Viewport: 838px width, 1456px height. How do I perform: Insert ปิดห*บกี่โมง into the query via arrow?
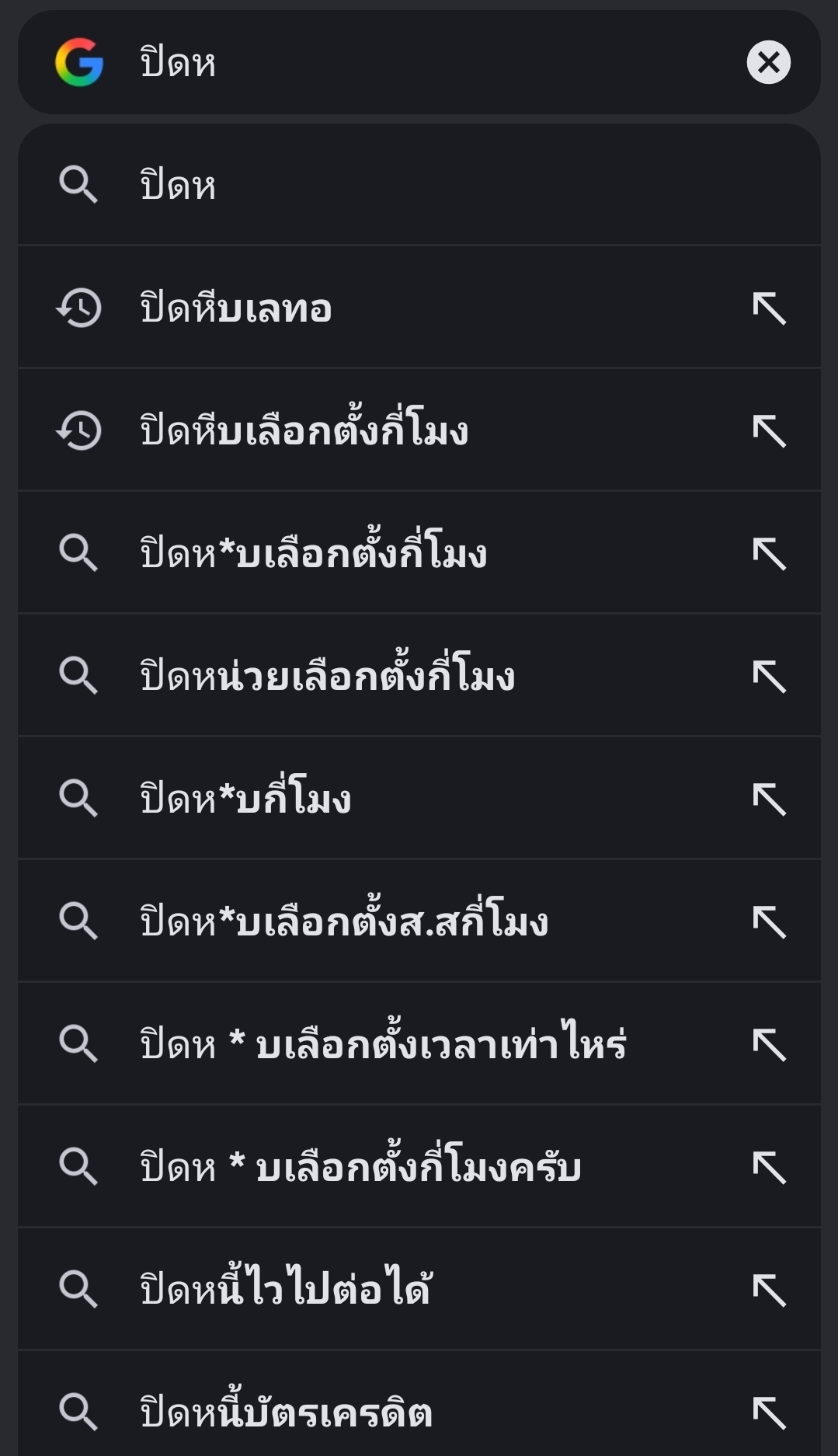tap(769, 799)
